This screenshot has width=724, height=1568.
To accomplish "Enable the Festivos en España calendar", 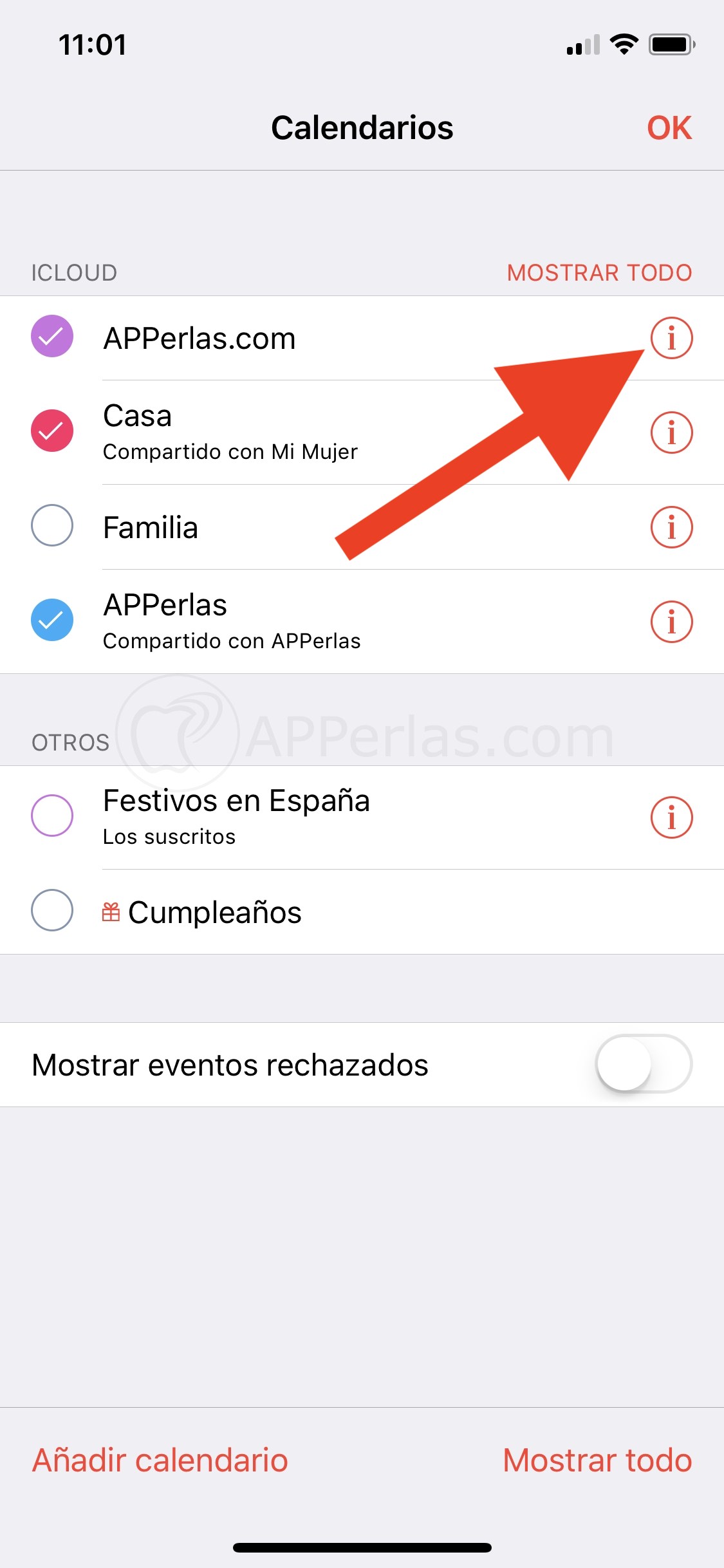I will 52,815.
